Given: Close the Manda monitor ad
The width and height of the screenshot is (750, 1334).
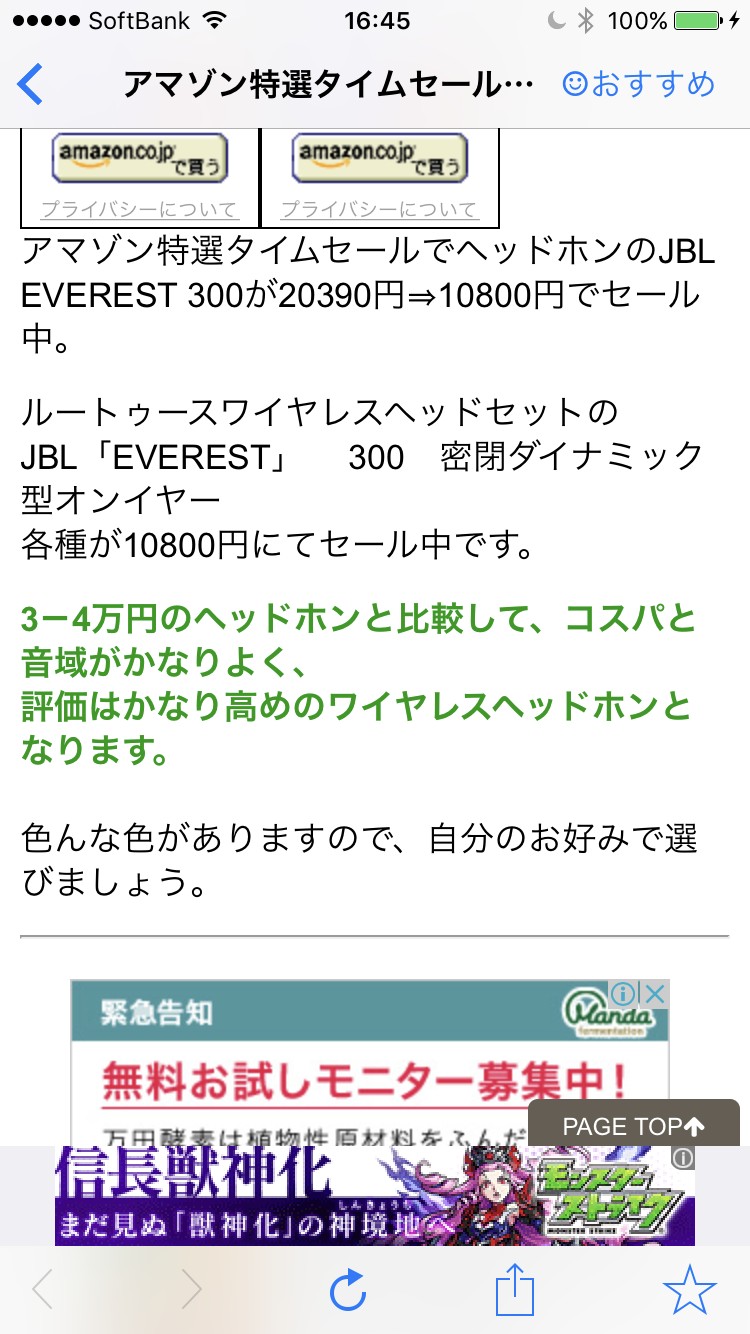Looking at the screenshot, I should pyautogui.click(x=654, y=994).
